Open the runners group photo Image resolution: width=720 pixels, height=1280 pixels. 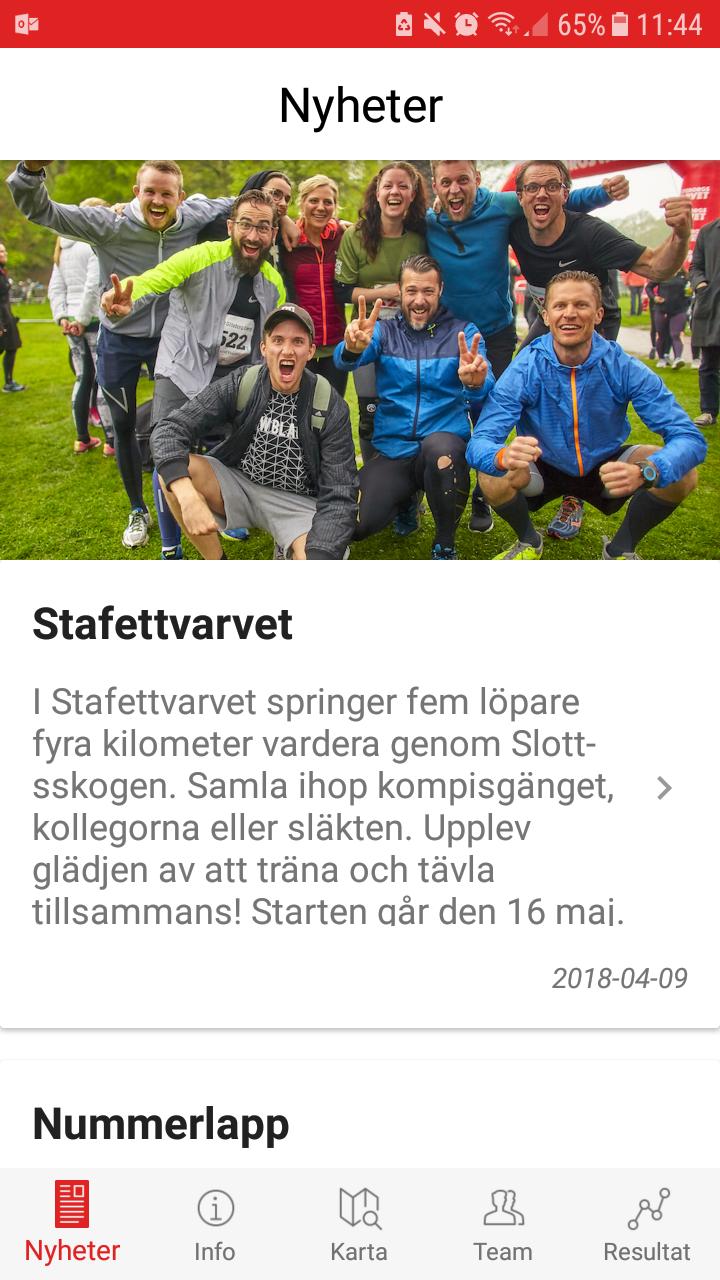pos(360,360)
